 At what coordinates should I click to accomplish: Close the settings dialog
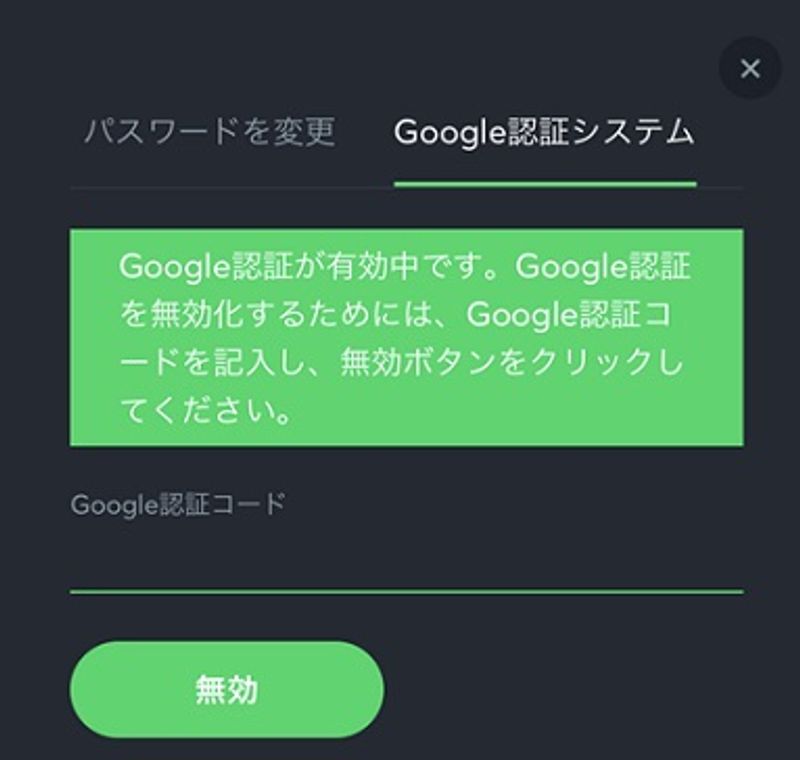coord(750,68)
